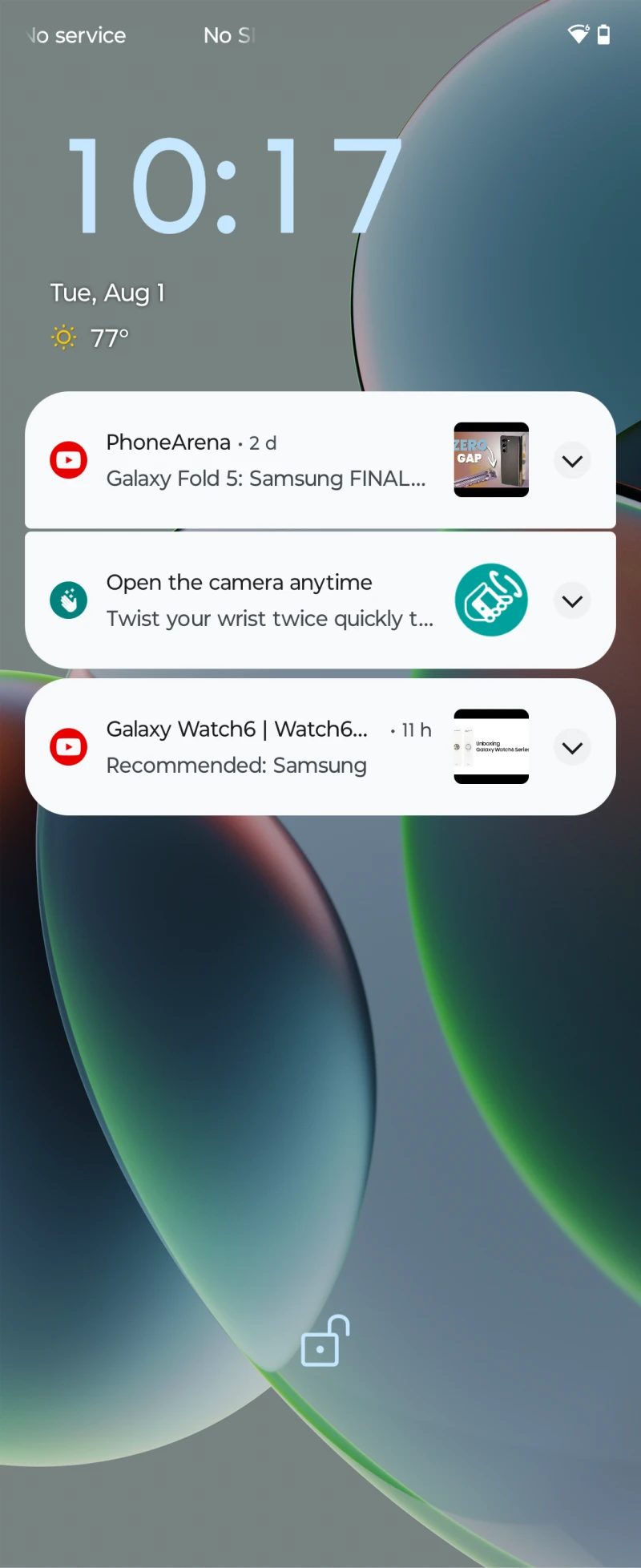The image size is (641, 1568).
Task: Open the 77° weather widget
Action: (91, 337)
